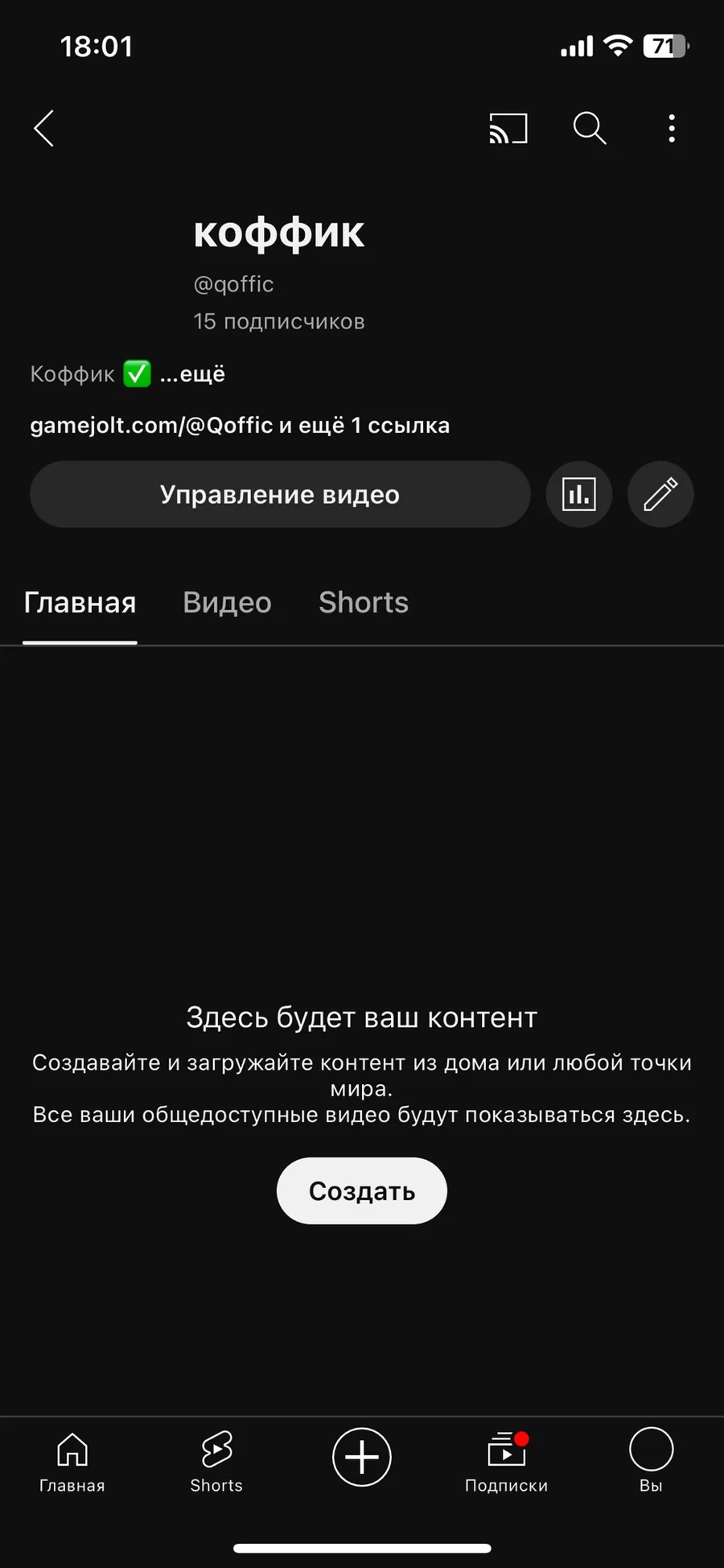Tap the Управление видео button
Image resolution: width=724 pixels, height=1568 pixels.
pyautogui.click(x=280, y=494)
